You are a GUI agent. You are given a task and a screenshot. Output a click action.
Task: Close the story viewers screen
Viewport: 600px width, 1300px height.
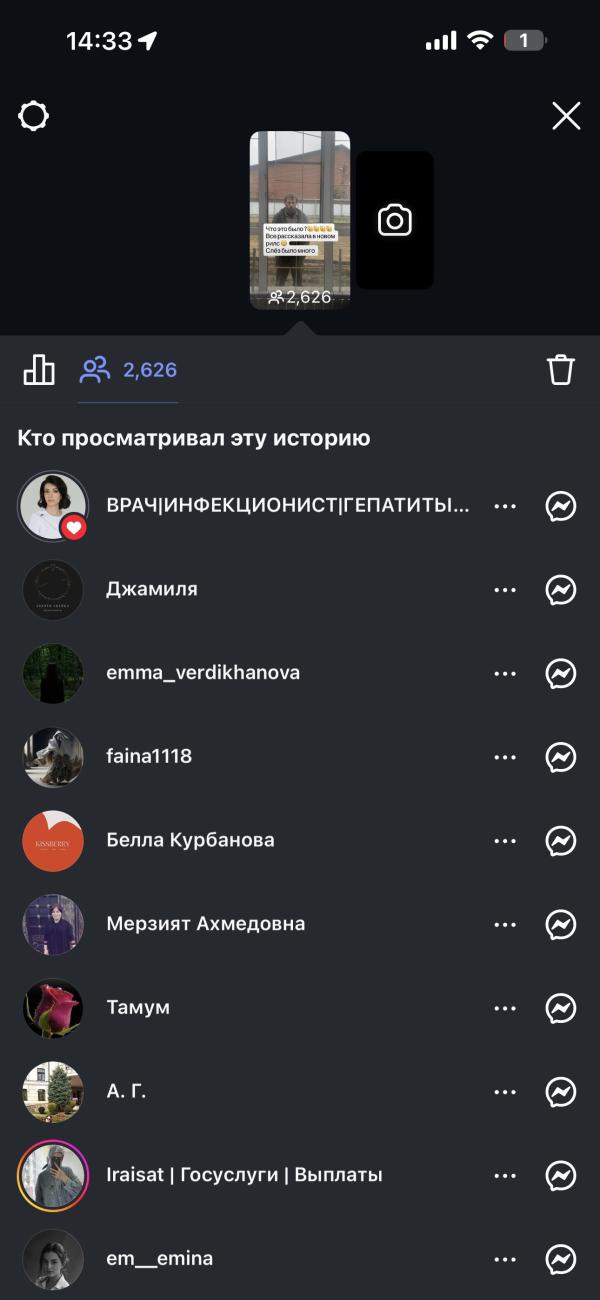566,116
